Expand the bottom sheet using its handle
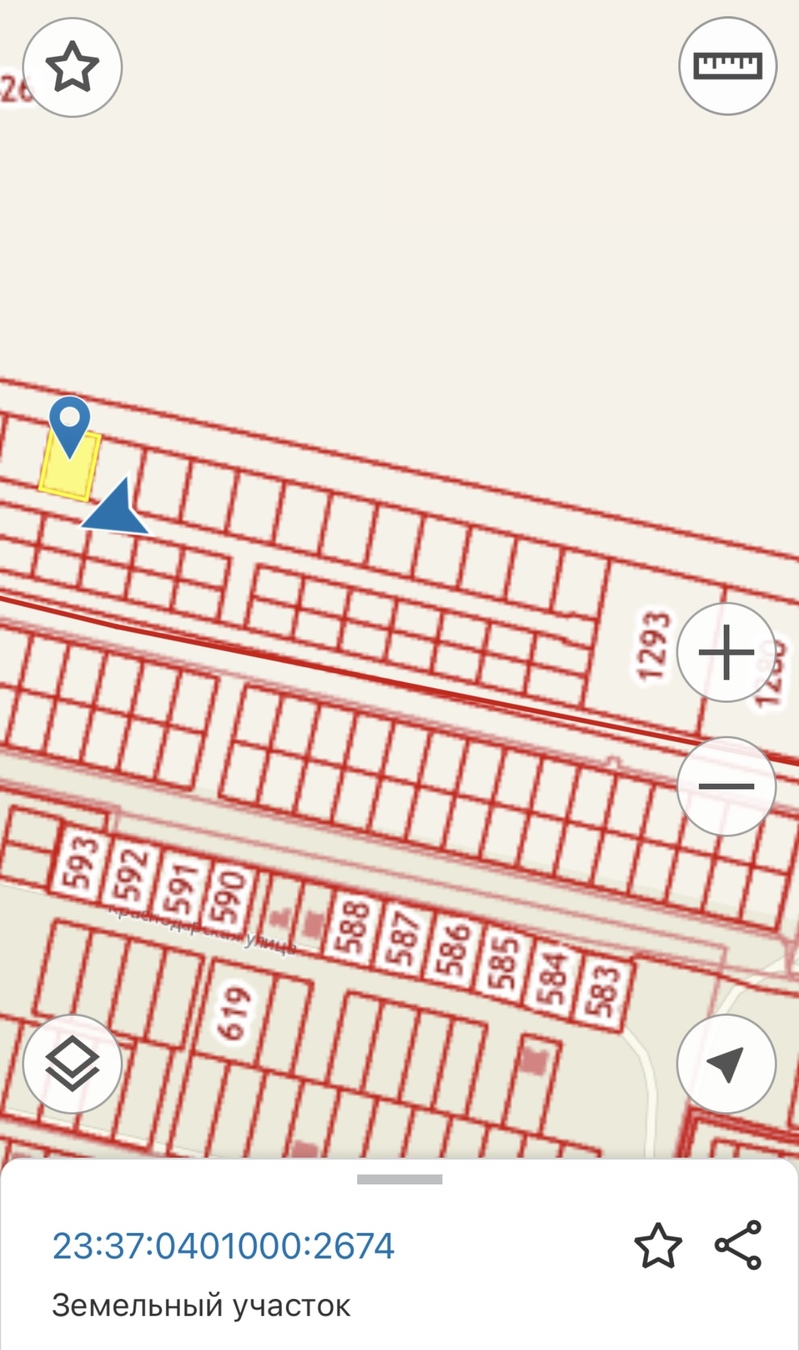Image resolution: width=799 pixels, height=1350 pixels. point(399,1180)
